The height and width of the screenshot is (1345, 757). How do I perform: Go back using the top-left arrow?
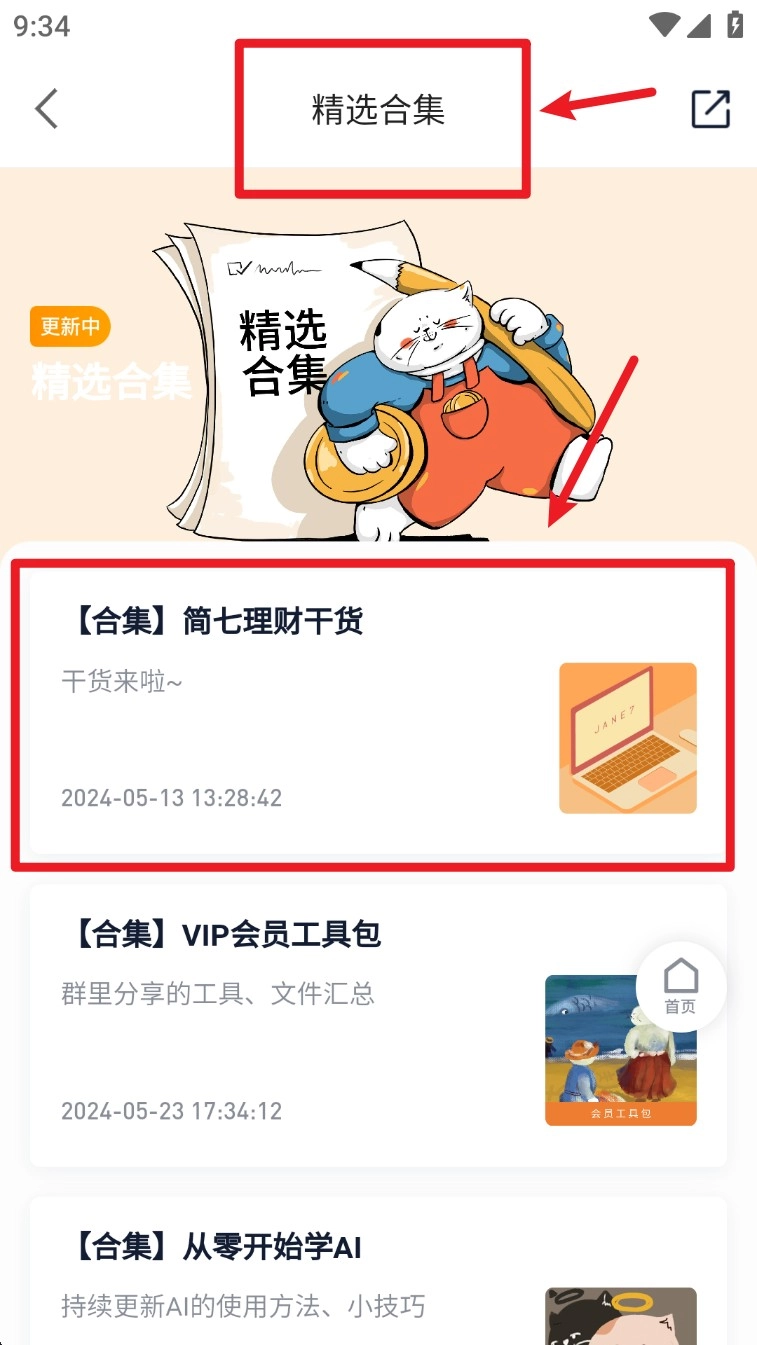46,109
